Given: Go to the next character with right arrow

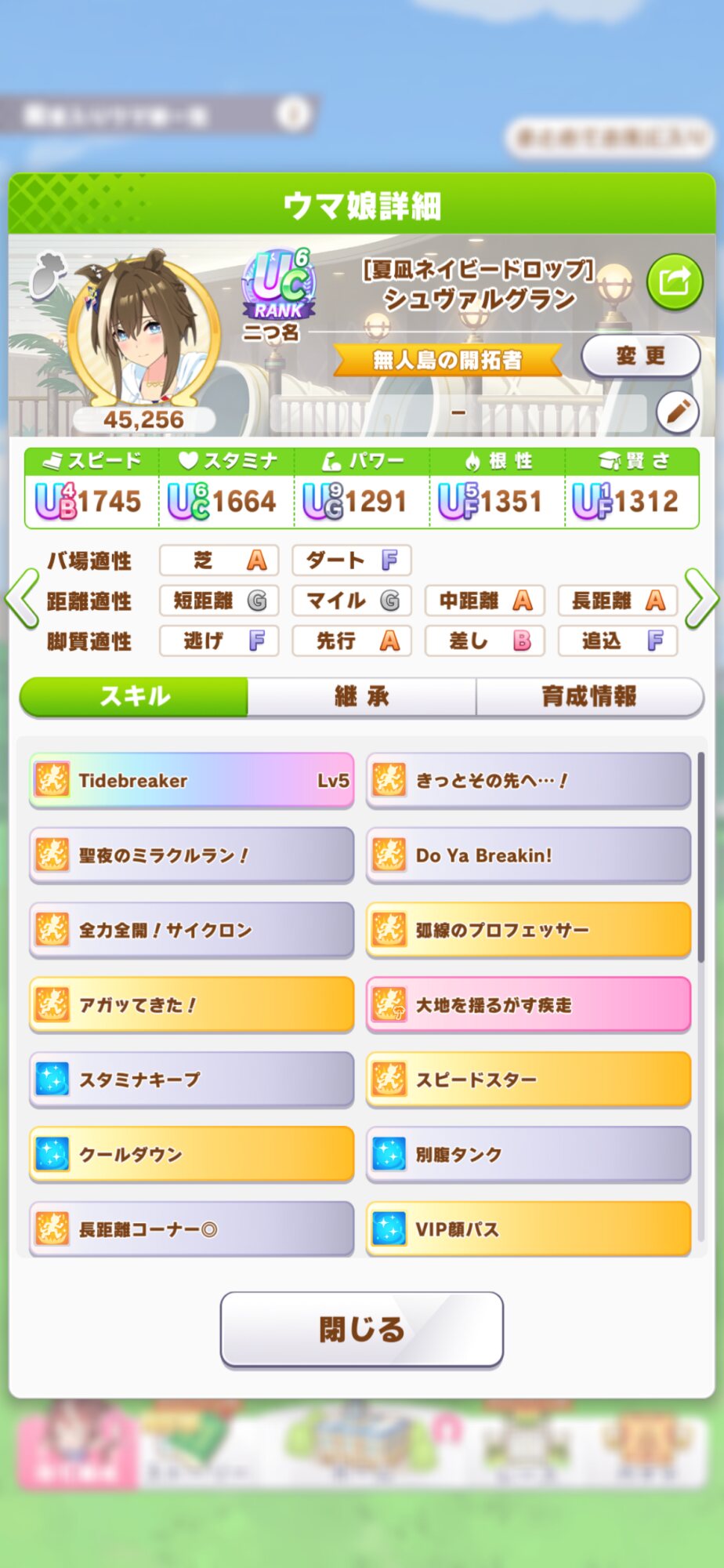Looking at the screenshot, I should pos(701,599).
